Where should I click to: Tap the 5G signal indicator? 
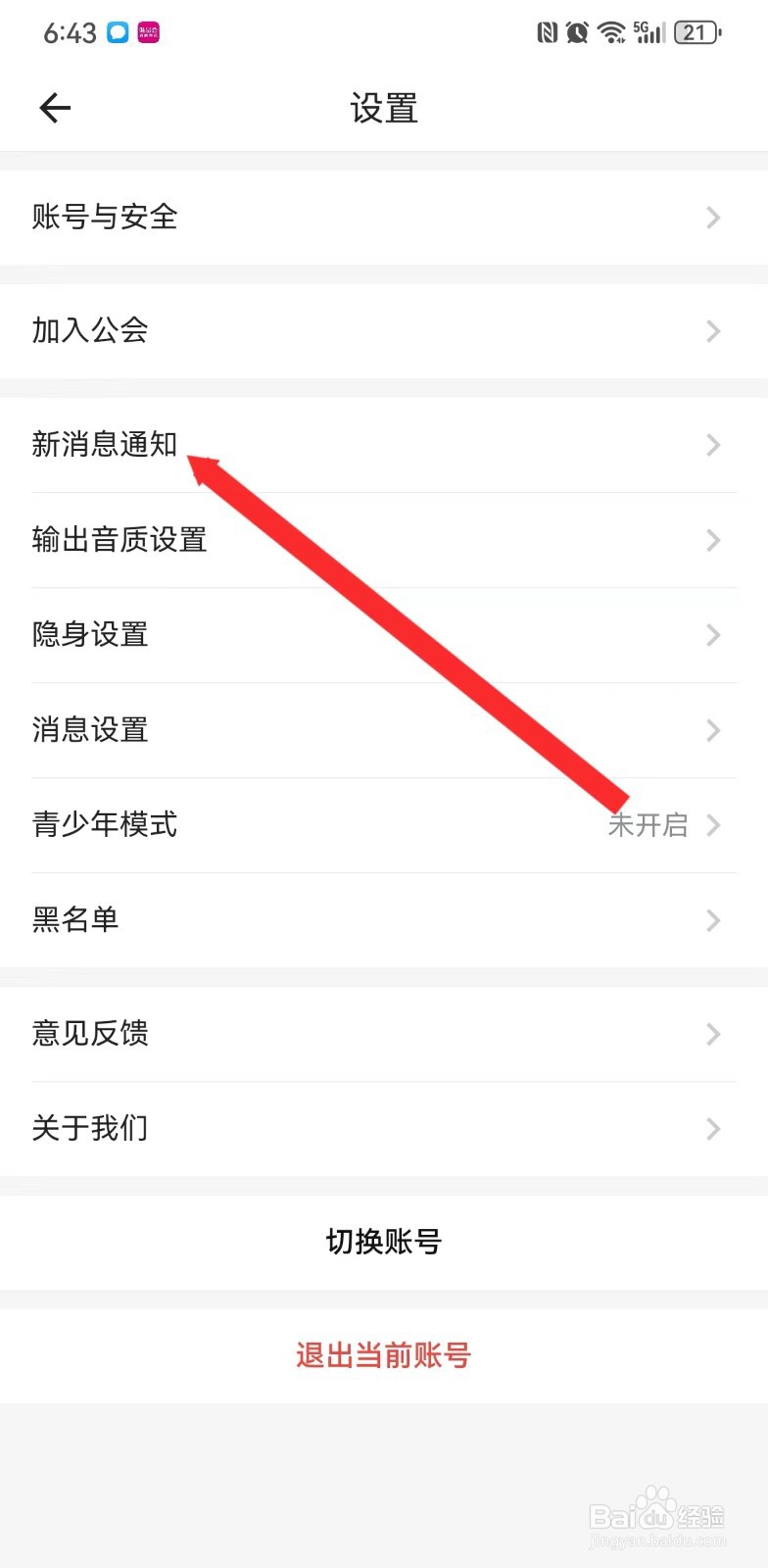pos(648,32)
